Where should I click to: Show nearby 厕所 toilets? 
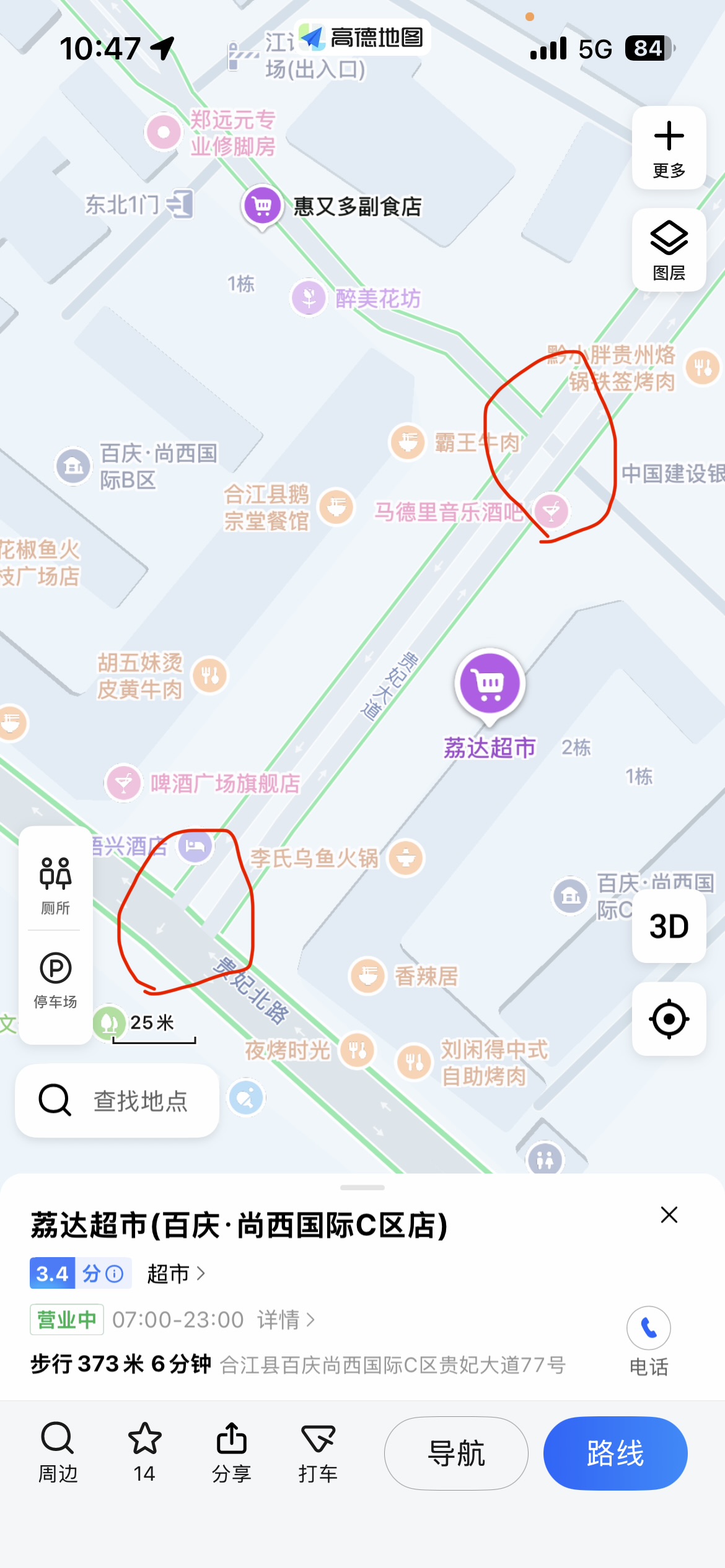pyautogui.click(x=56, y=886)
